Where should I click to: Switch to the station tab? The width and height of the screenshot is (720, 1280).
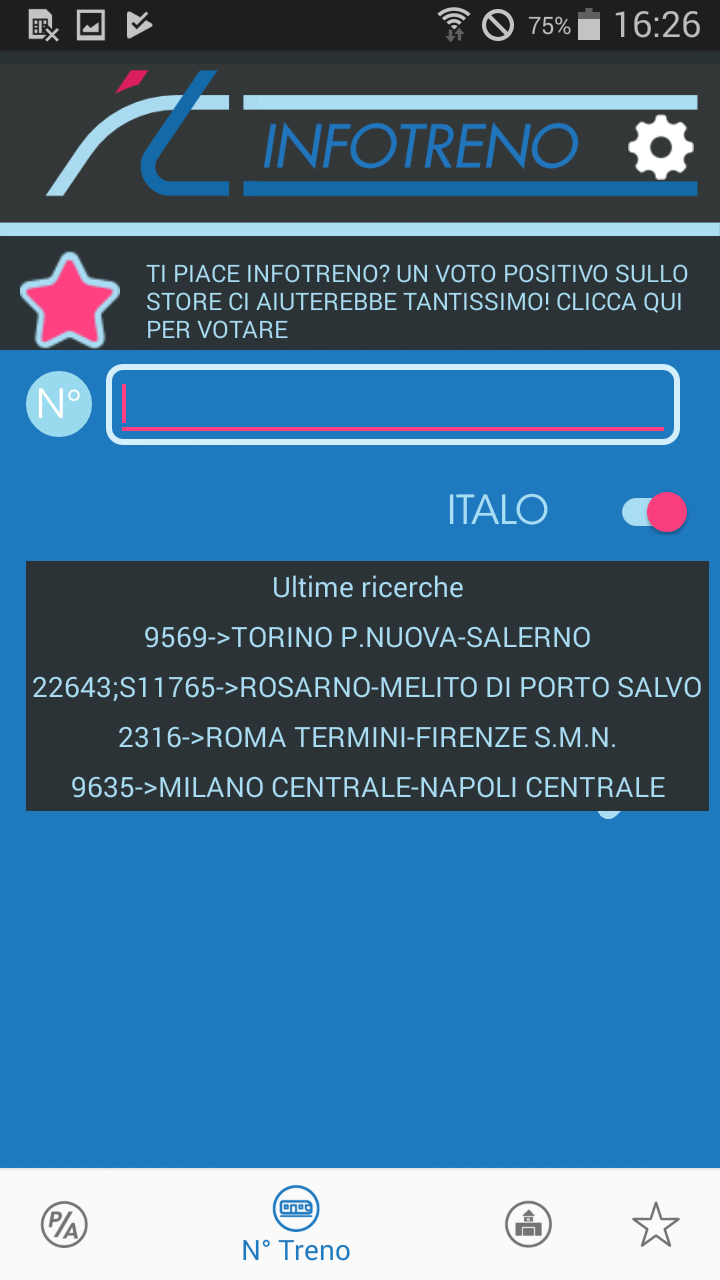click(x=528, y=1225)
